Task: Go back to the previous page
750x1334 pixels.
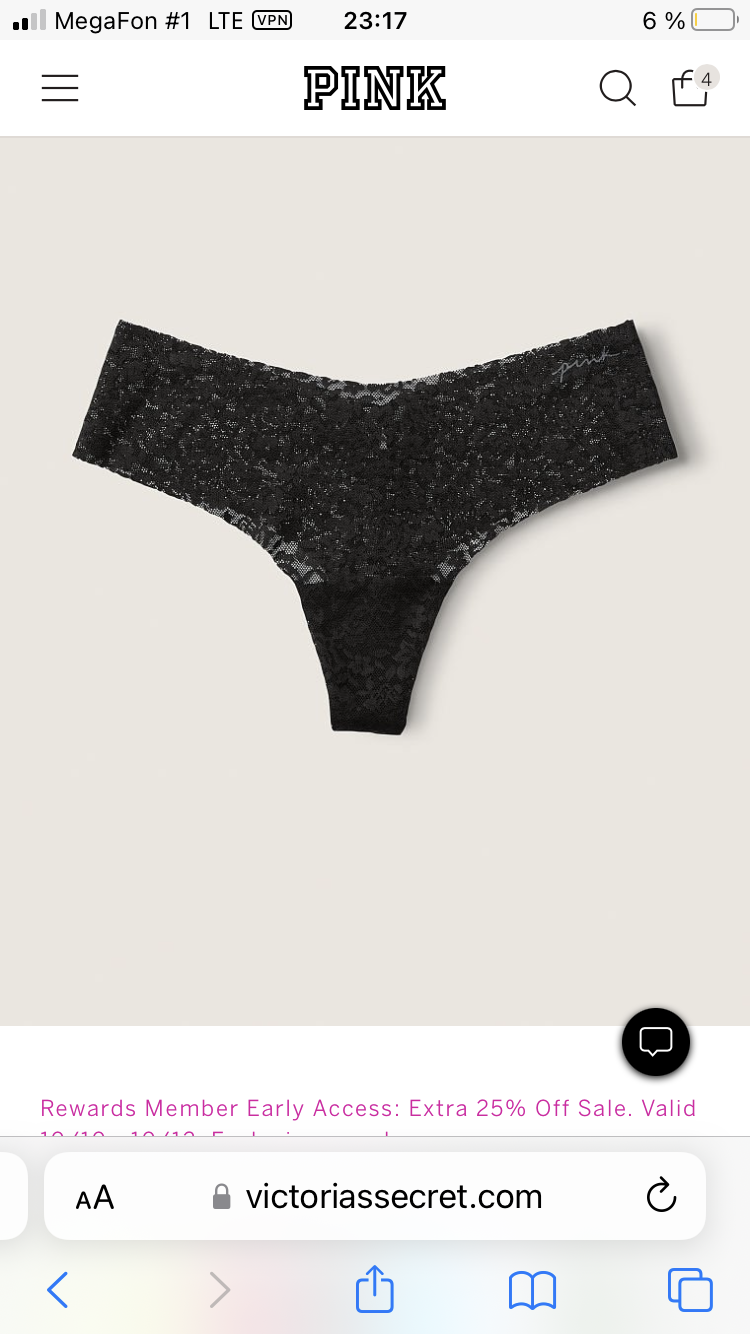Action: click(x=58, y=1290)
